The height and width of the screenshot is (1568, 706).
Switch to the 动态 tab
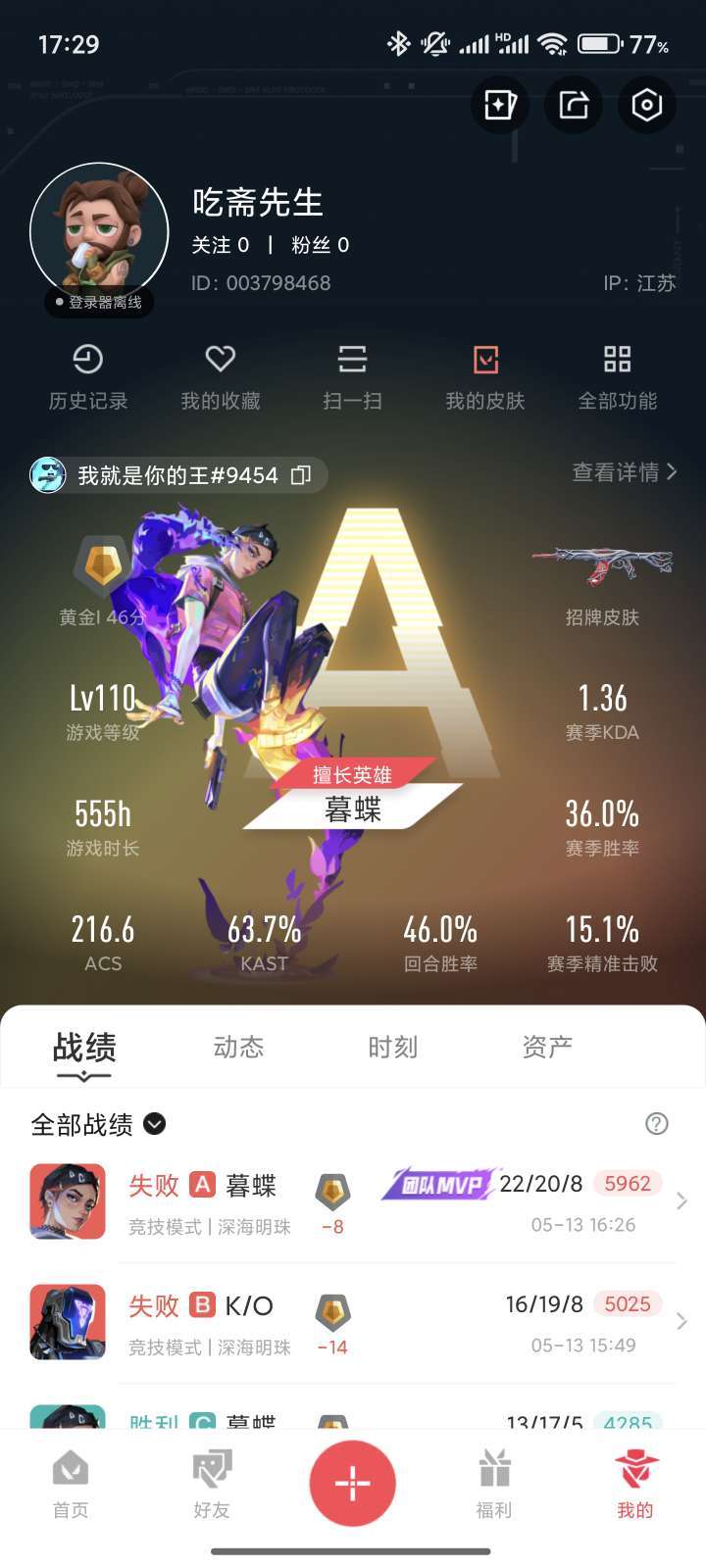tap(238, 1047)
